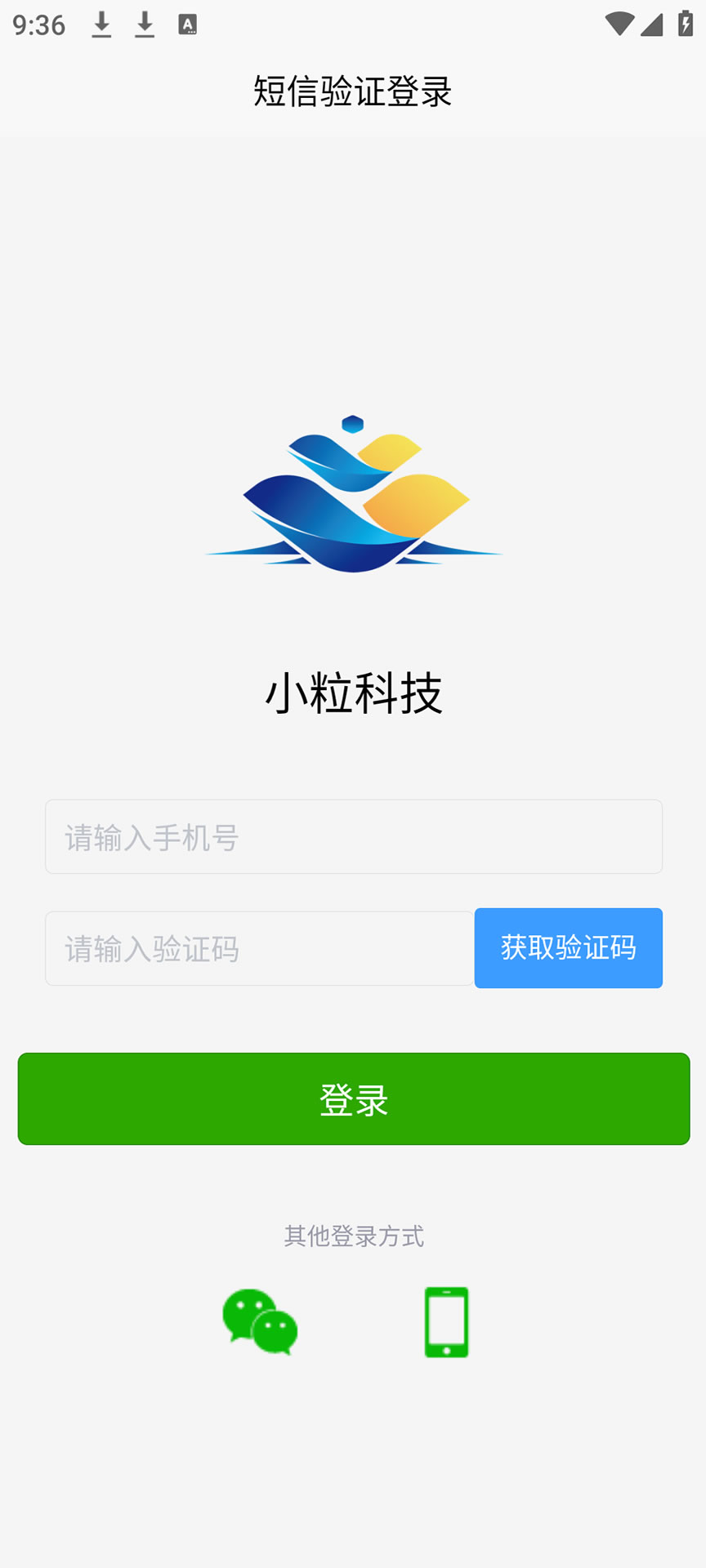Tap the first download icon in status bar
Screen dimensions: 706x1568
pos(102,24)
